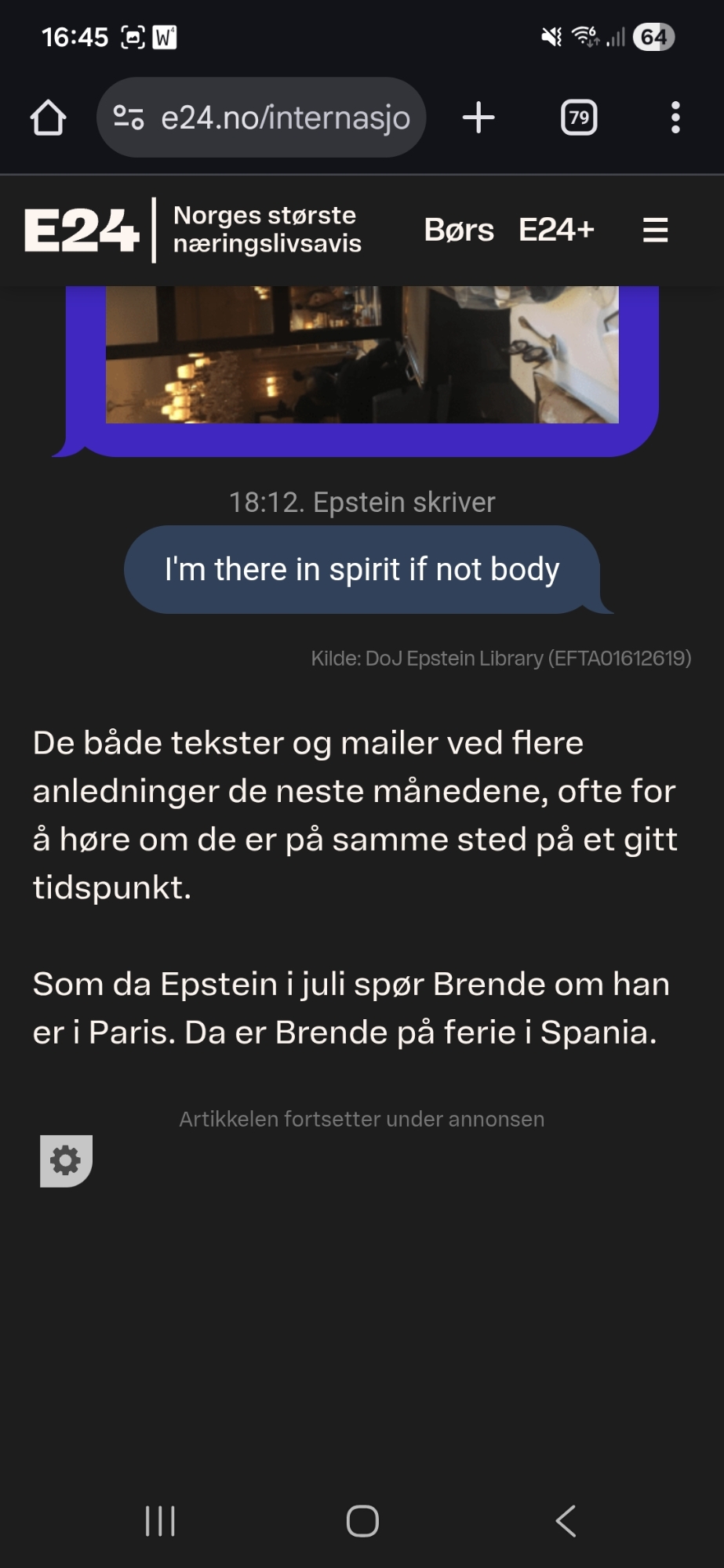Open the recent apps view
The width and height of the screenshot is (724, 1568).
tap(160, 1521)
